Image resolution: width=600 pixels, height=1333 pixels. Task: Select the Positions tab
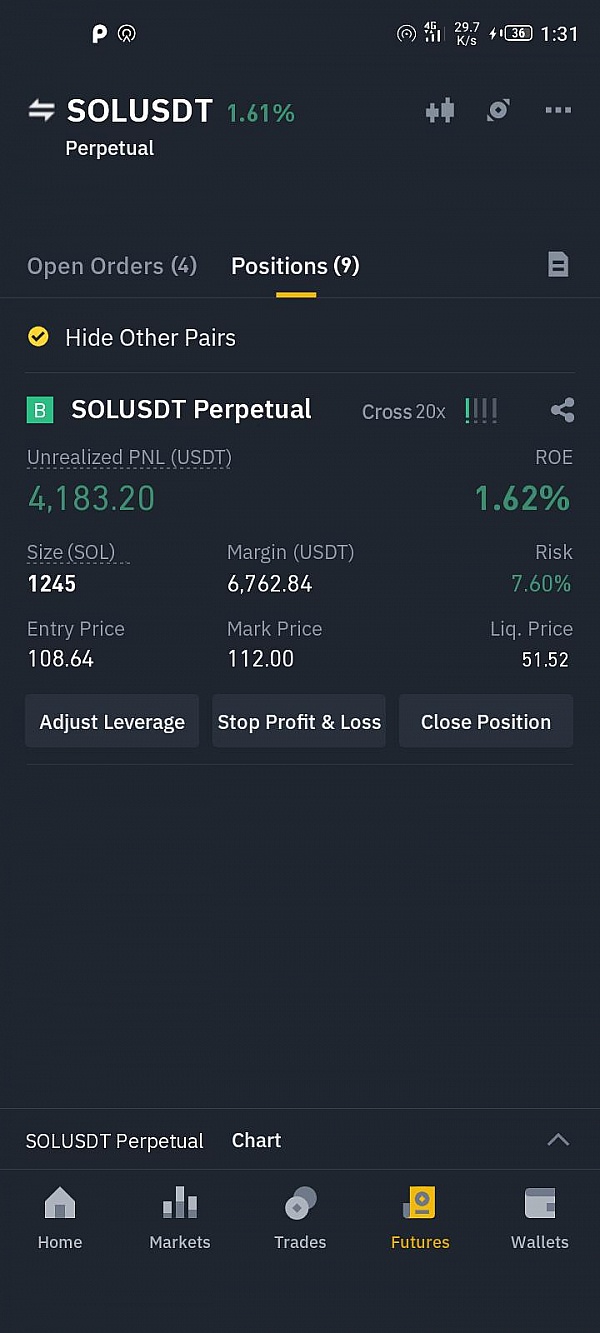point(295,266)
